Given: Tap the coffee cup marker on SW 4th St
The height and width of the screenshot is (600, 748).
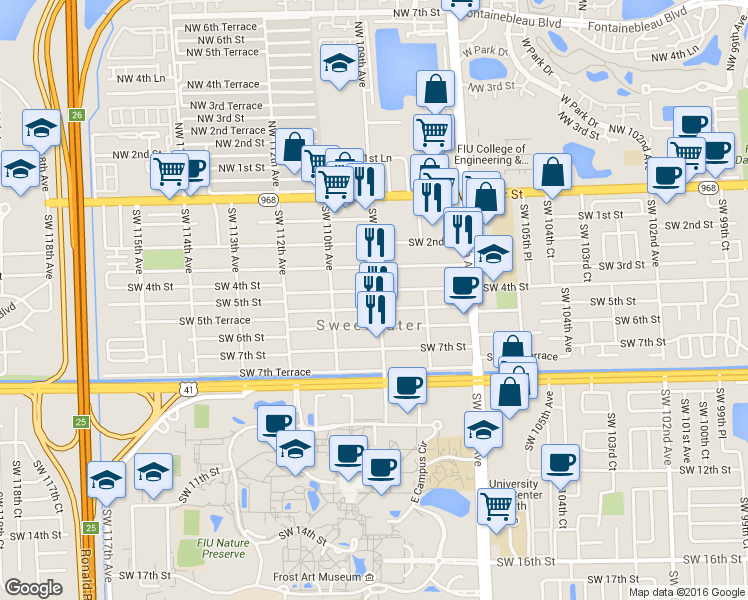Looking at the screenshot, I should pos(463,287).
